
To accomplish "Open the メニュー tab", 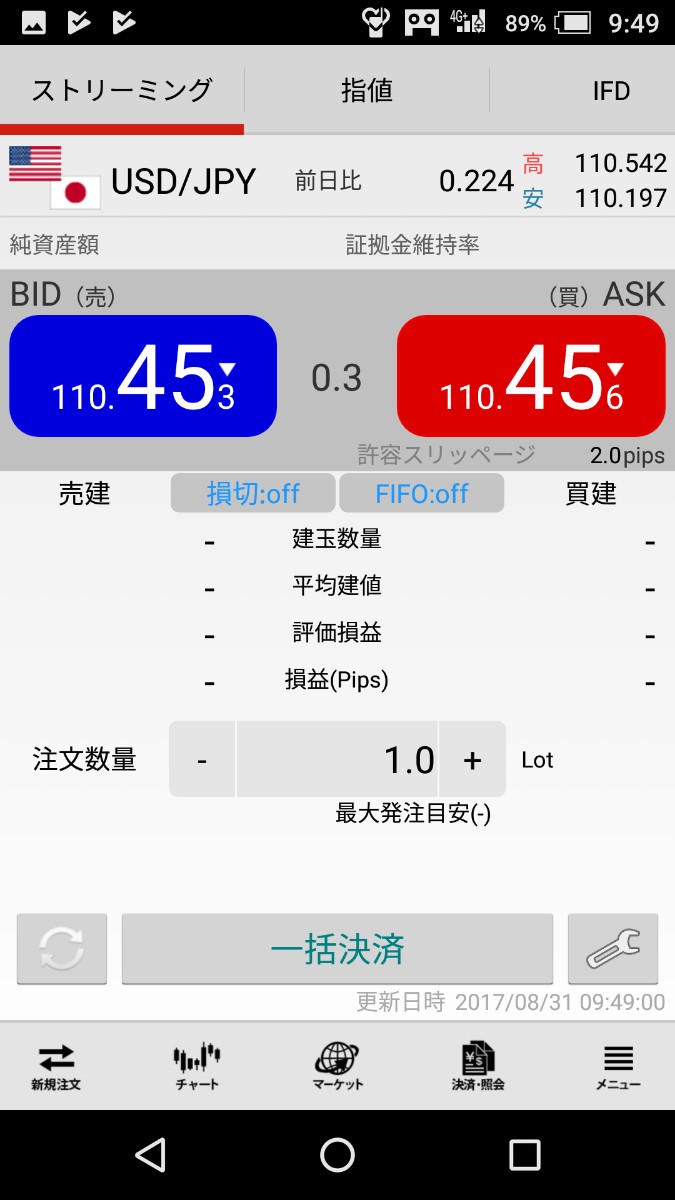I will tap(618, 1066).
